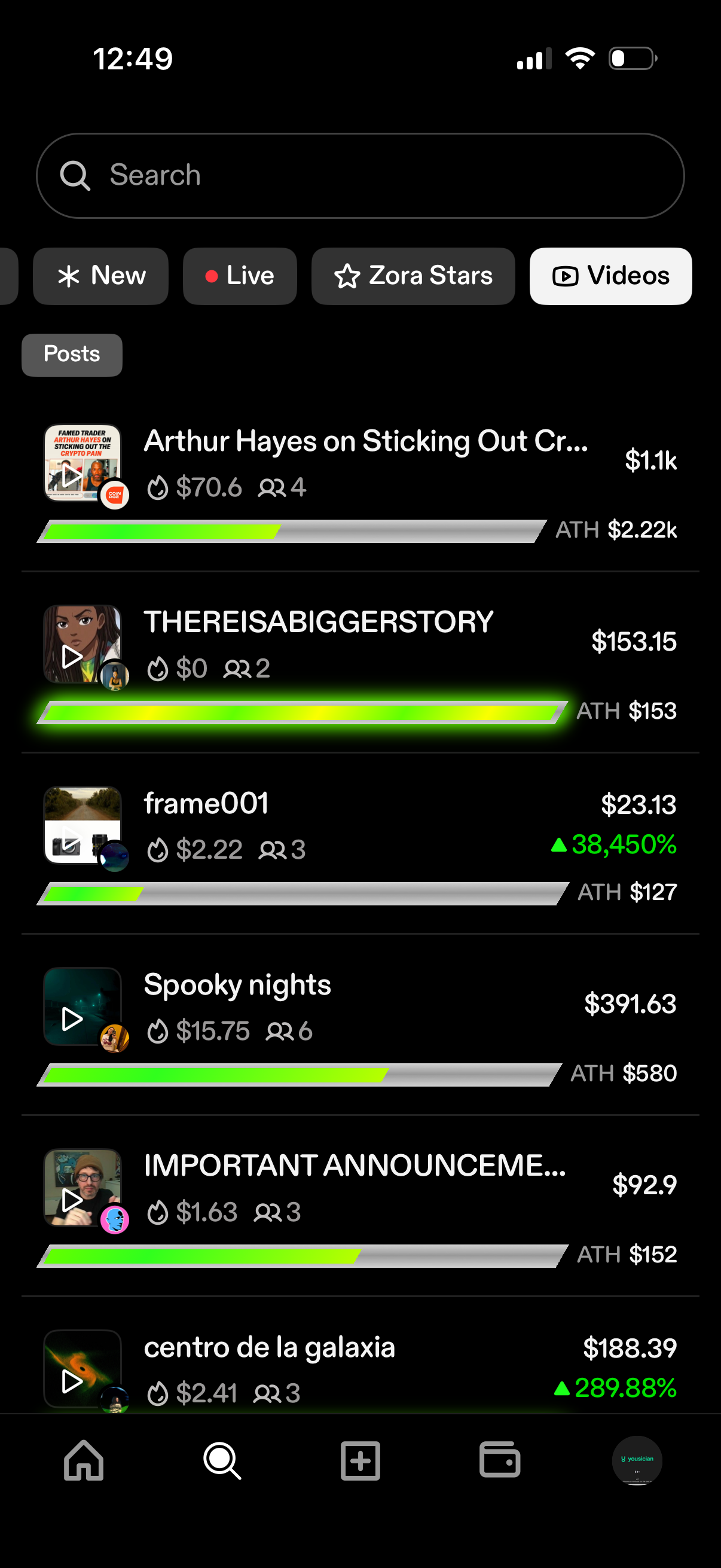The width and height of the screenshot is (721, 1568).
Task: Open the Search tab at the bottom
Action: (x=221, y=1461)
